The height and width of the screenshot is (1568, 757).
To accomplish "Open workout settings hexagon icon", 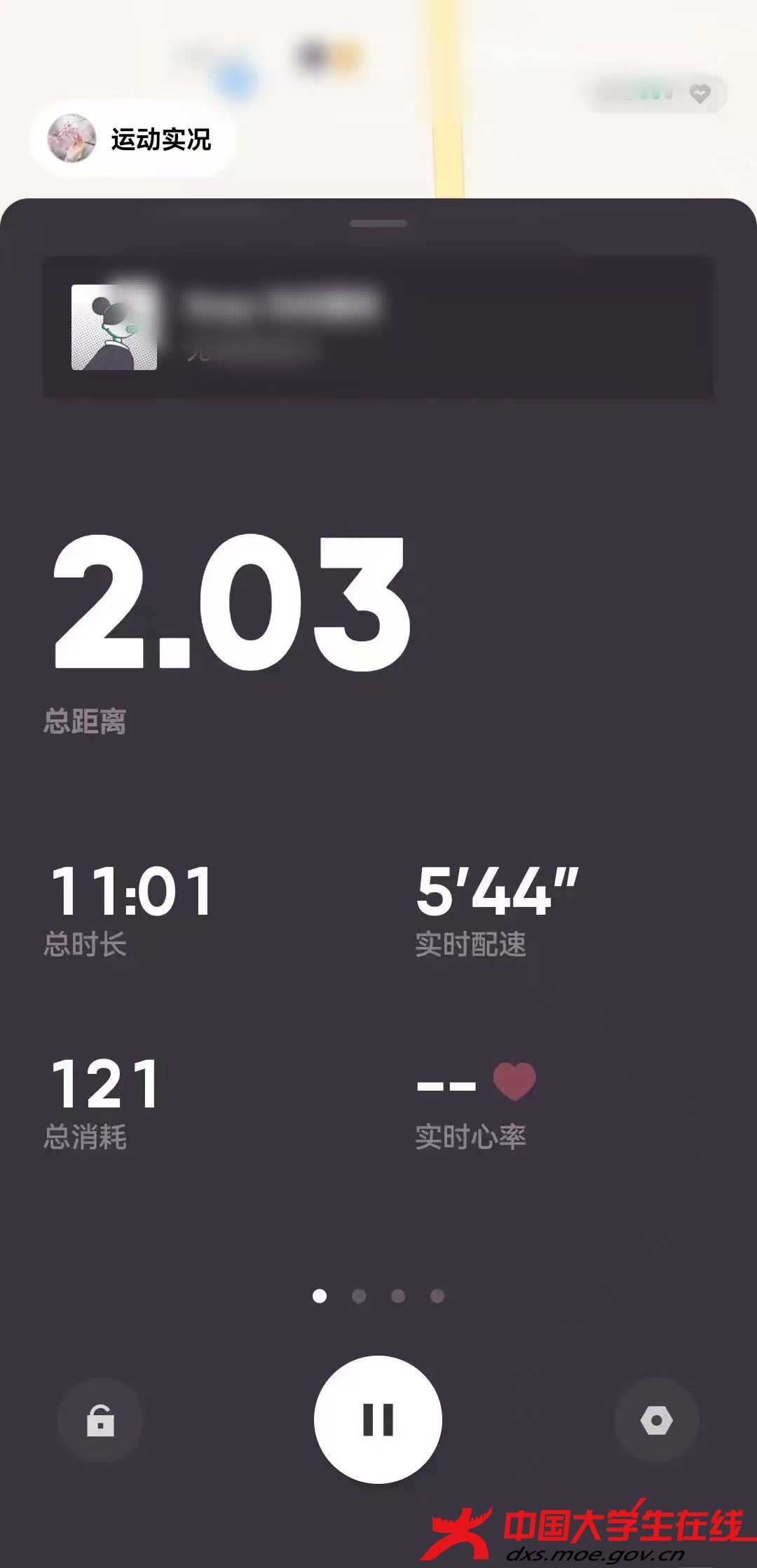I will [657, 1421].
